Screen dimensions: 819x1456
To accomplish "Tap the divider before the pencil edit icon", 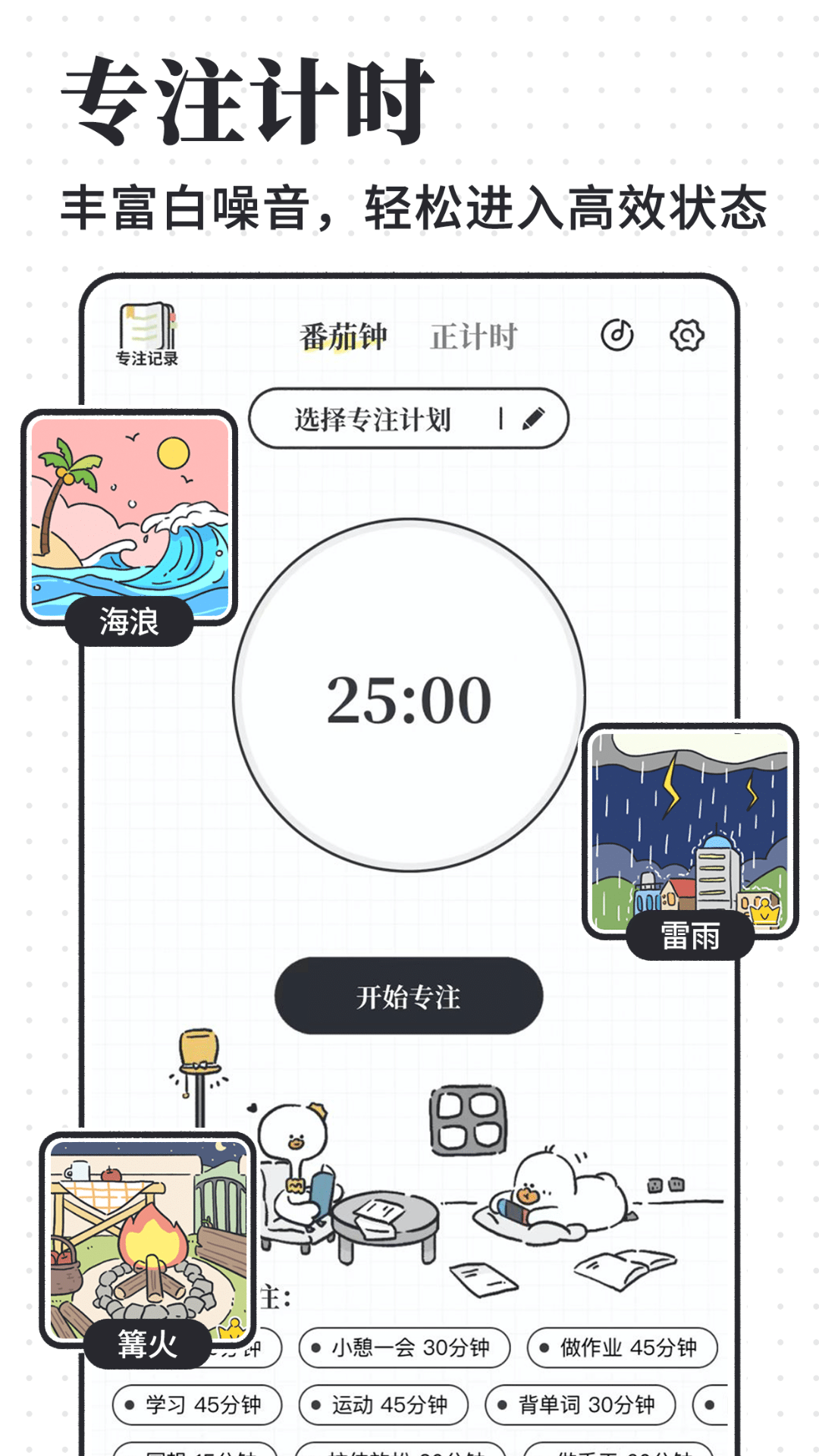I will pos(503,419).
